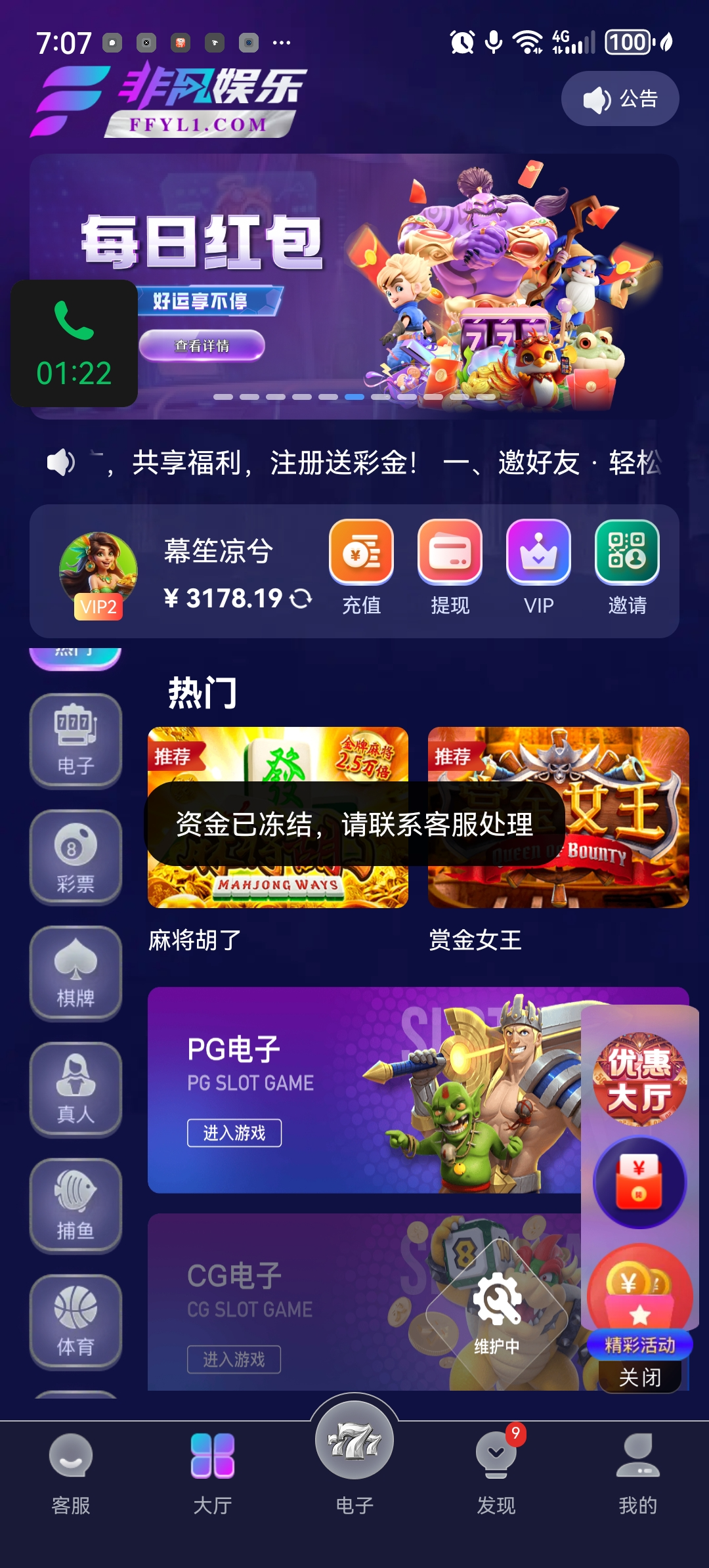Open the 公告 announcement panel
The width and height of the screenshot is (709, 1568).
click(x=622, y=98)
